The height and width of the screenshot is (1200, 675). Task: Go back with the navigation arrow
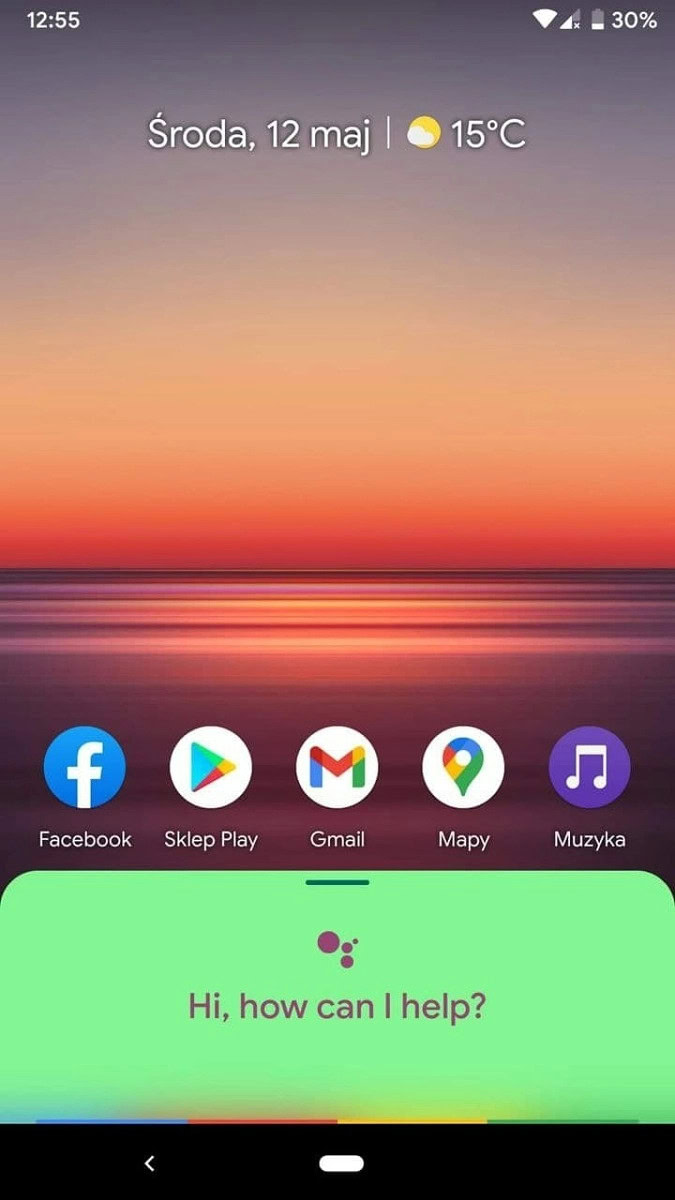(x=150, y=1163)
